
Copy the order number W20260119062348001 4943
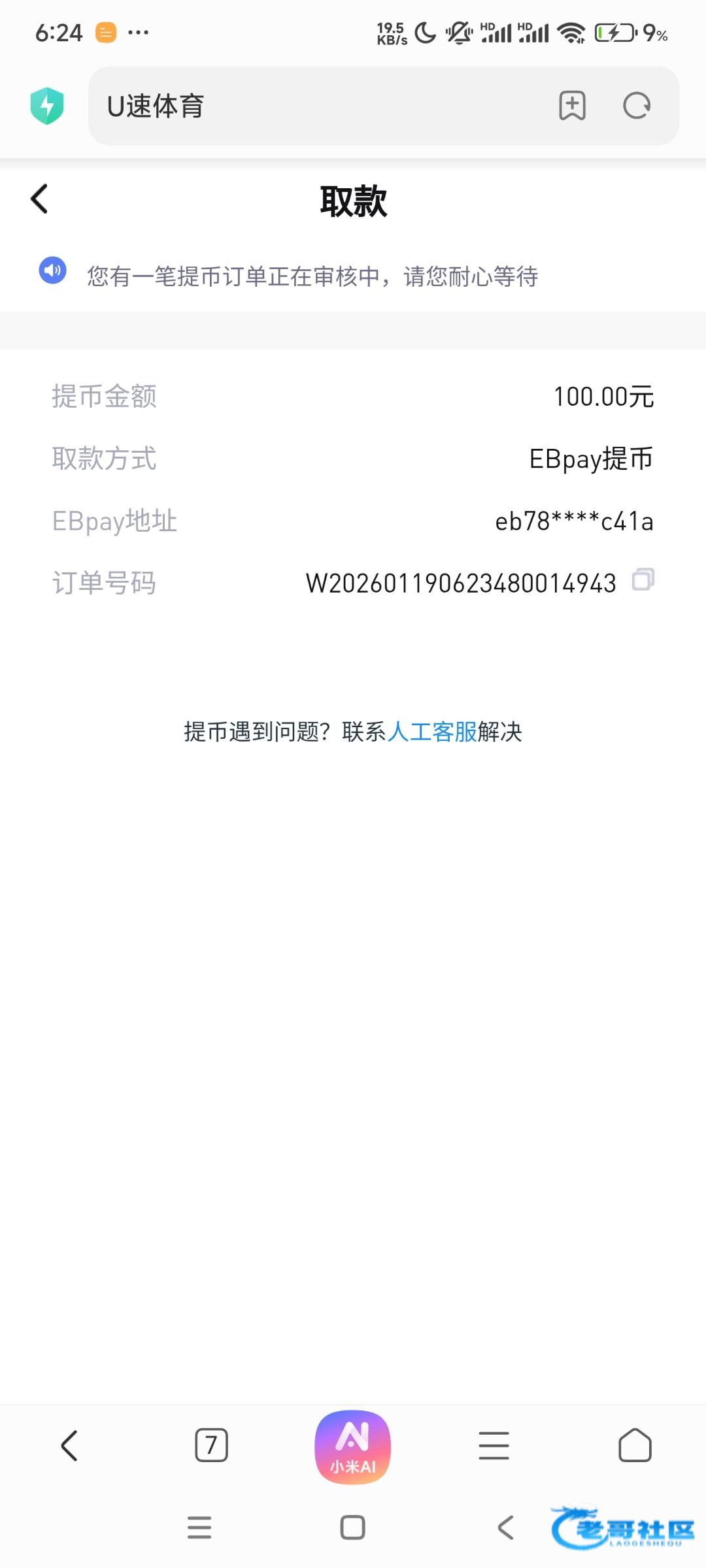point(643,580)
